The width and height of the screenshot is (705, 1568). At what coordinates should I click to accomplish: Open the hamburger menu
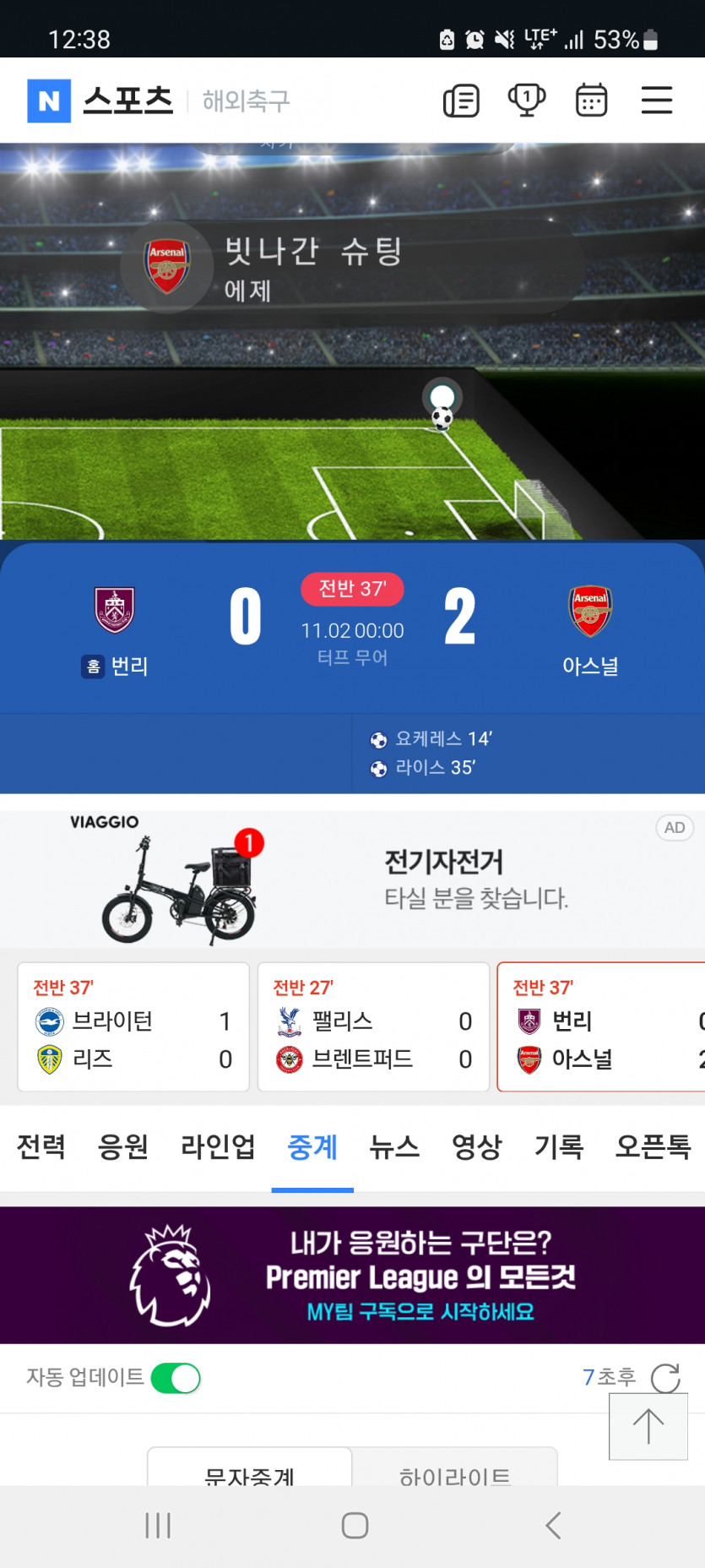click(657, 99)
